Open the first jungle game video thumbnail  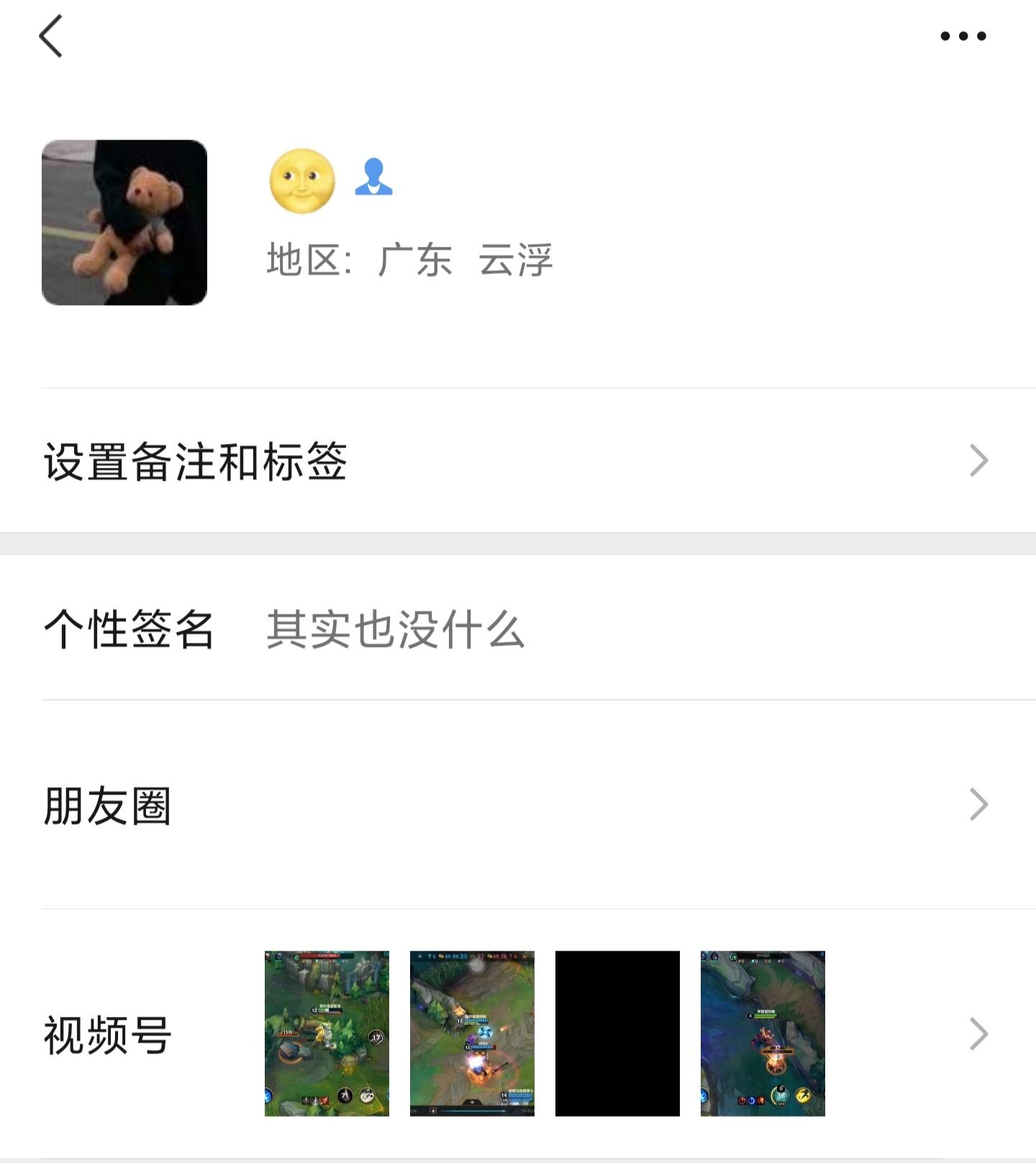pos(328,1033)
